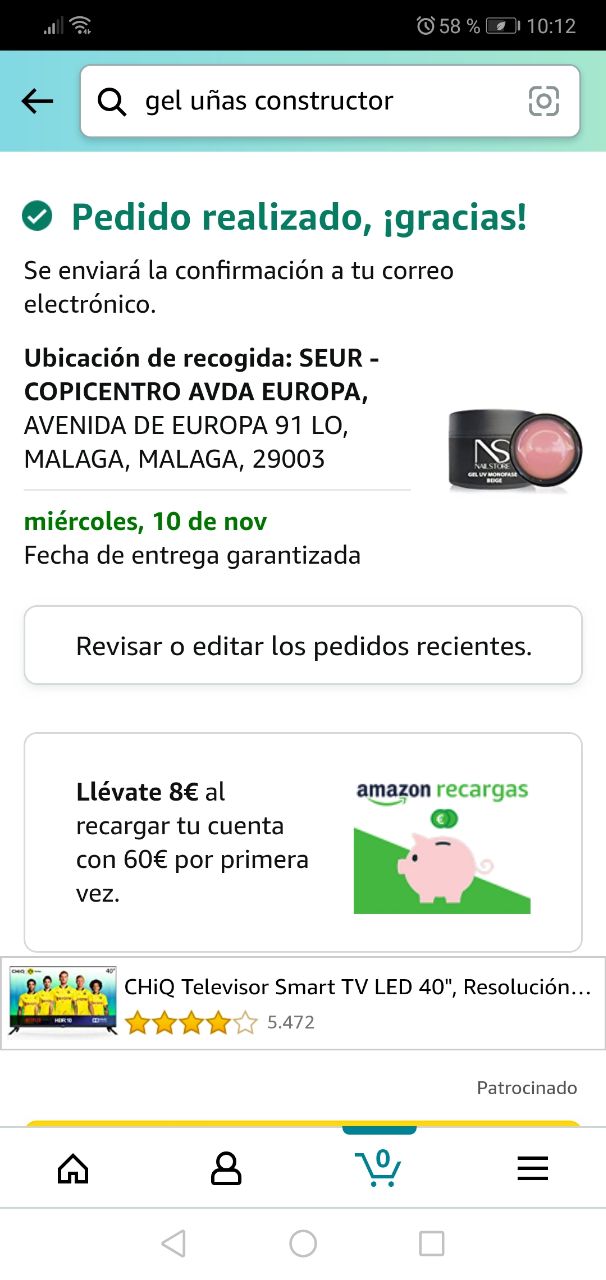
Task: Open the hamburger menu tab
Action: (x=532, y=1168)
